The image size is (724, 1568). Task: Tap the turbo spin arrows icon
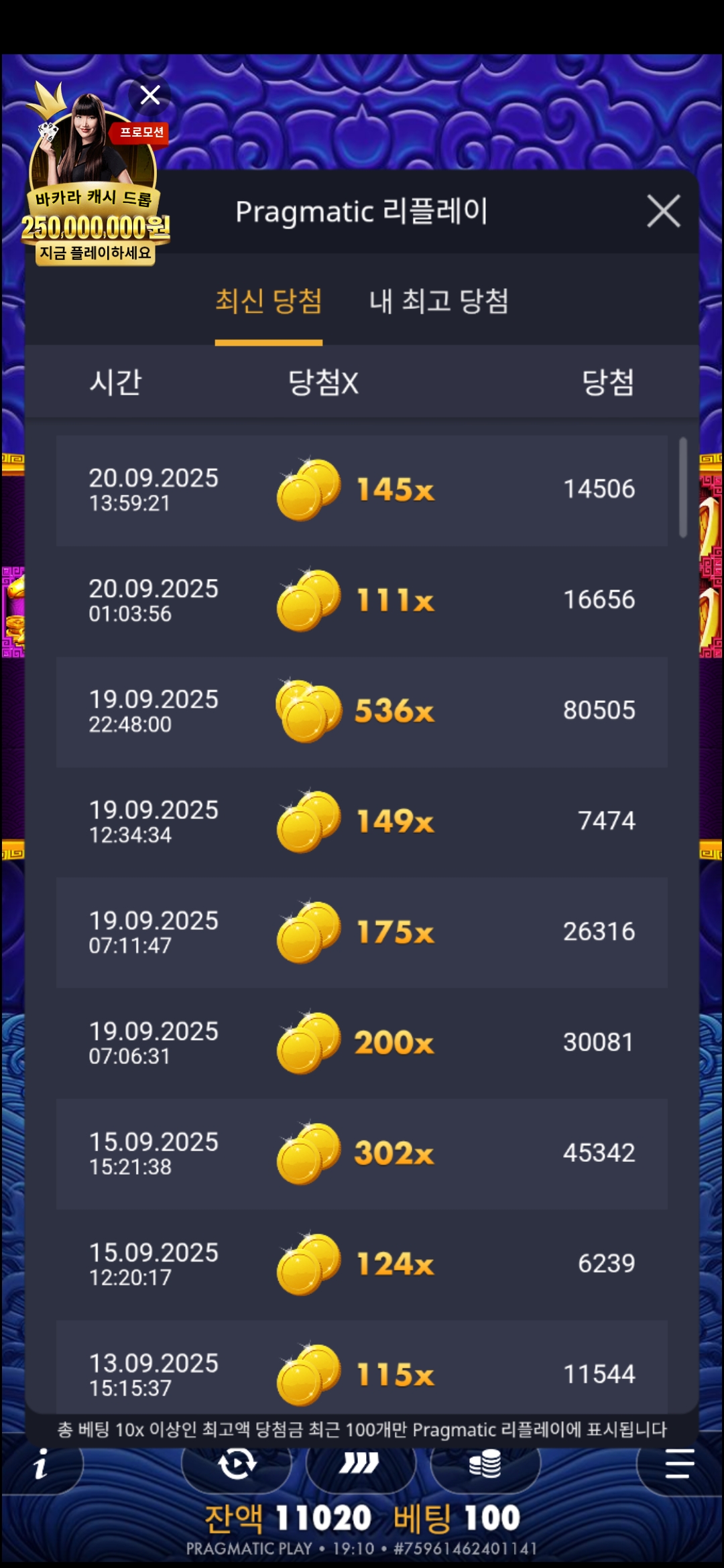pyautogui.click(x=359, y=1464)
